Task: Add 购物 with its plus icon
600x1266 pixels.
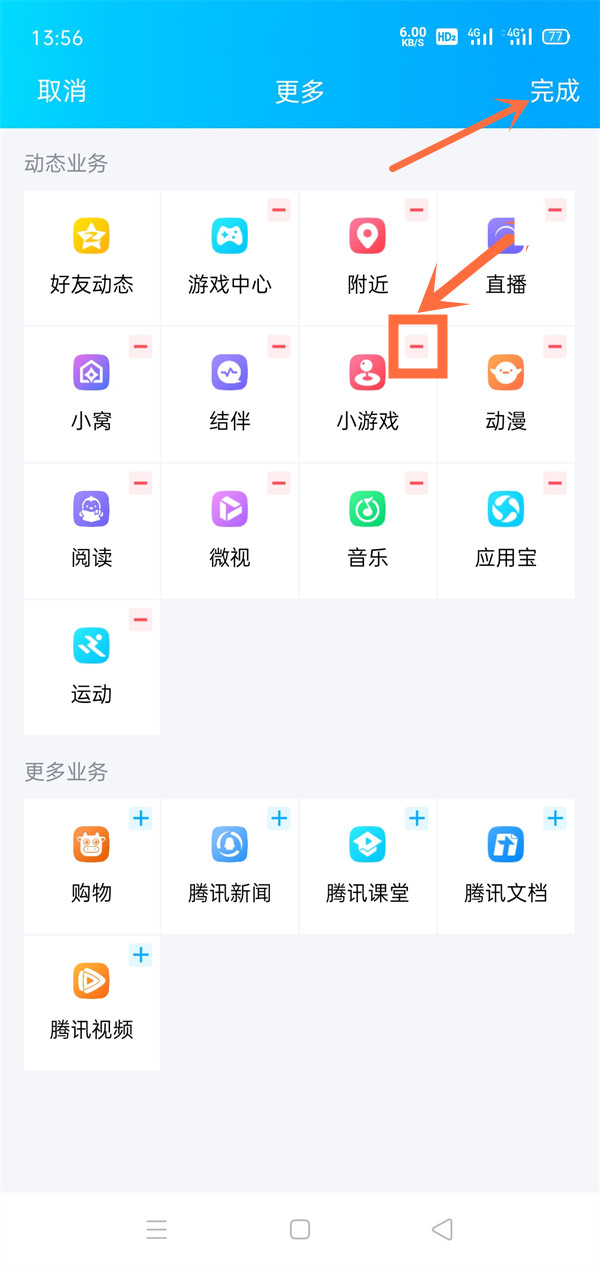Action: (141, 819)
